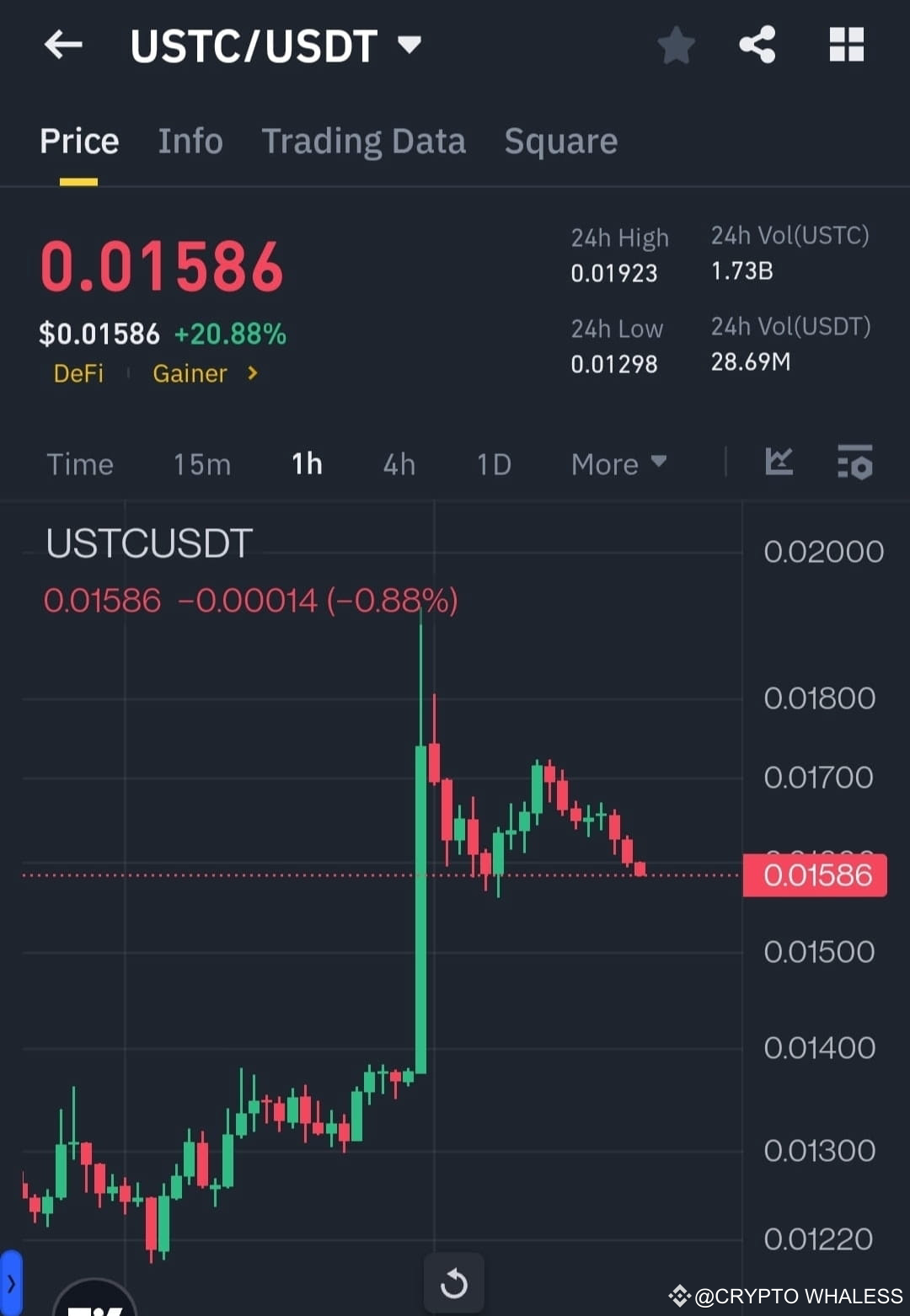The width and height of the screenshot is (910, 1316).
Task: Open the Gainer category link
Action: tap(190, 374)
